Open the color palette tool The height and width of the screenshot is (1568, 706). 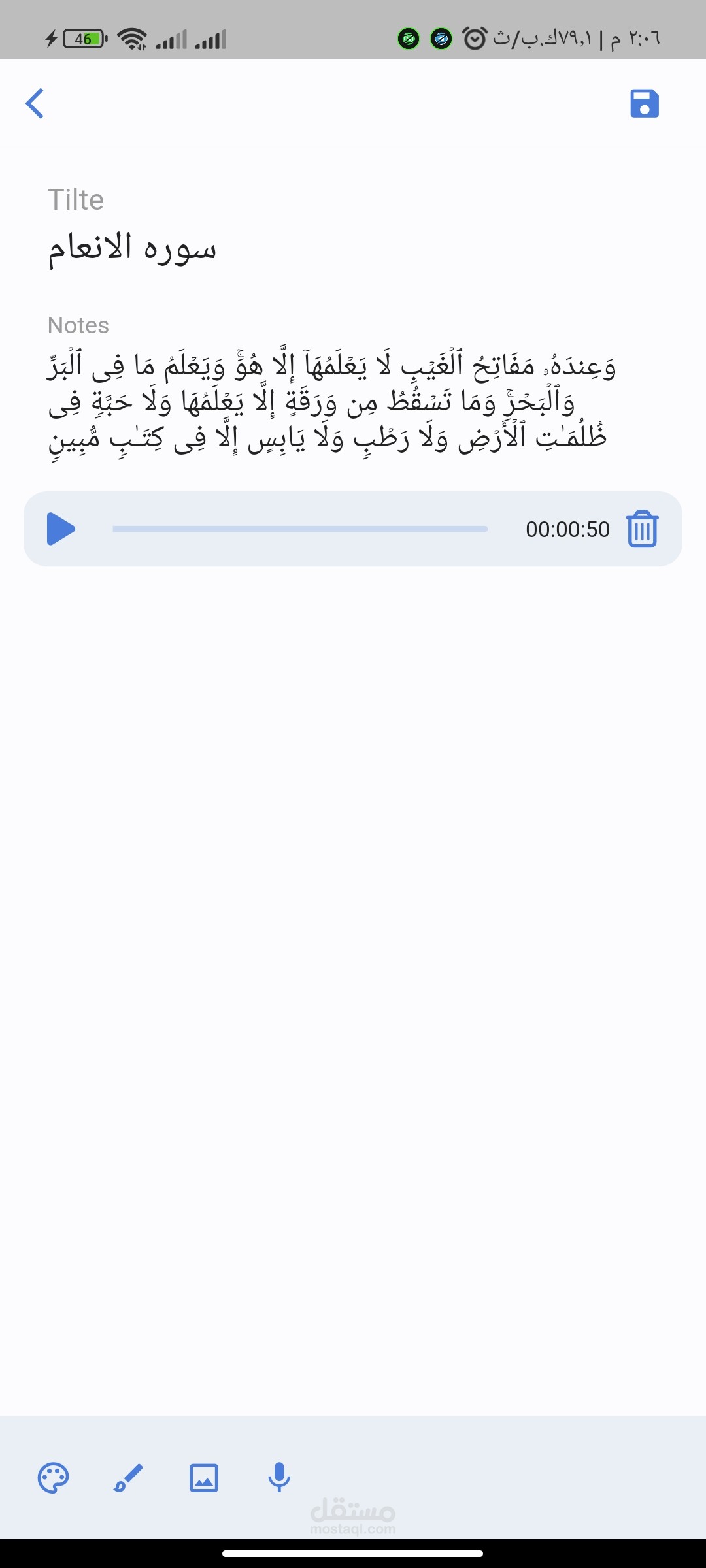point(54,1478)
